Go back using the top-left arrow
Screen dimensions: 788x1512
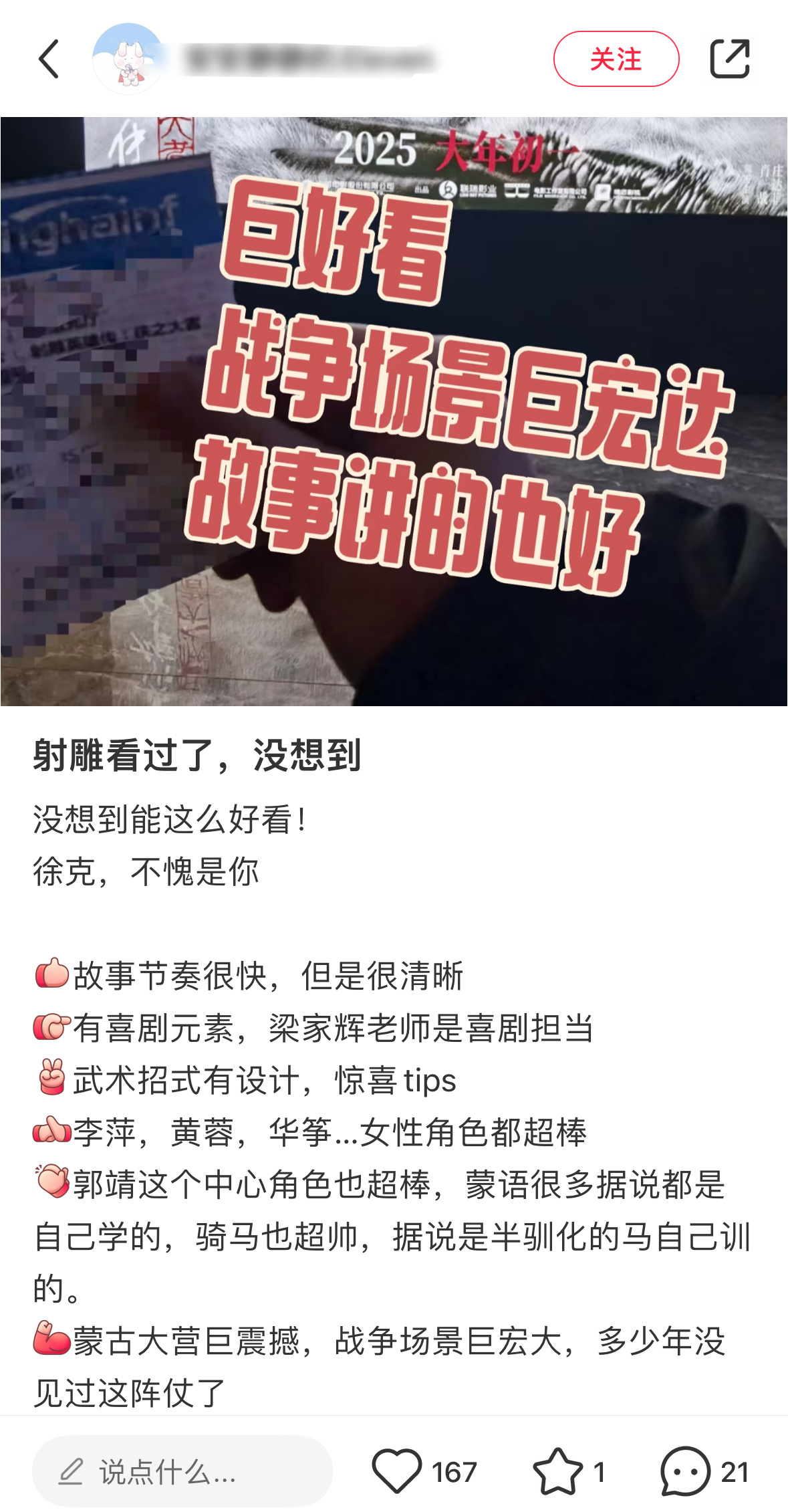49,59
